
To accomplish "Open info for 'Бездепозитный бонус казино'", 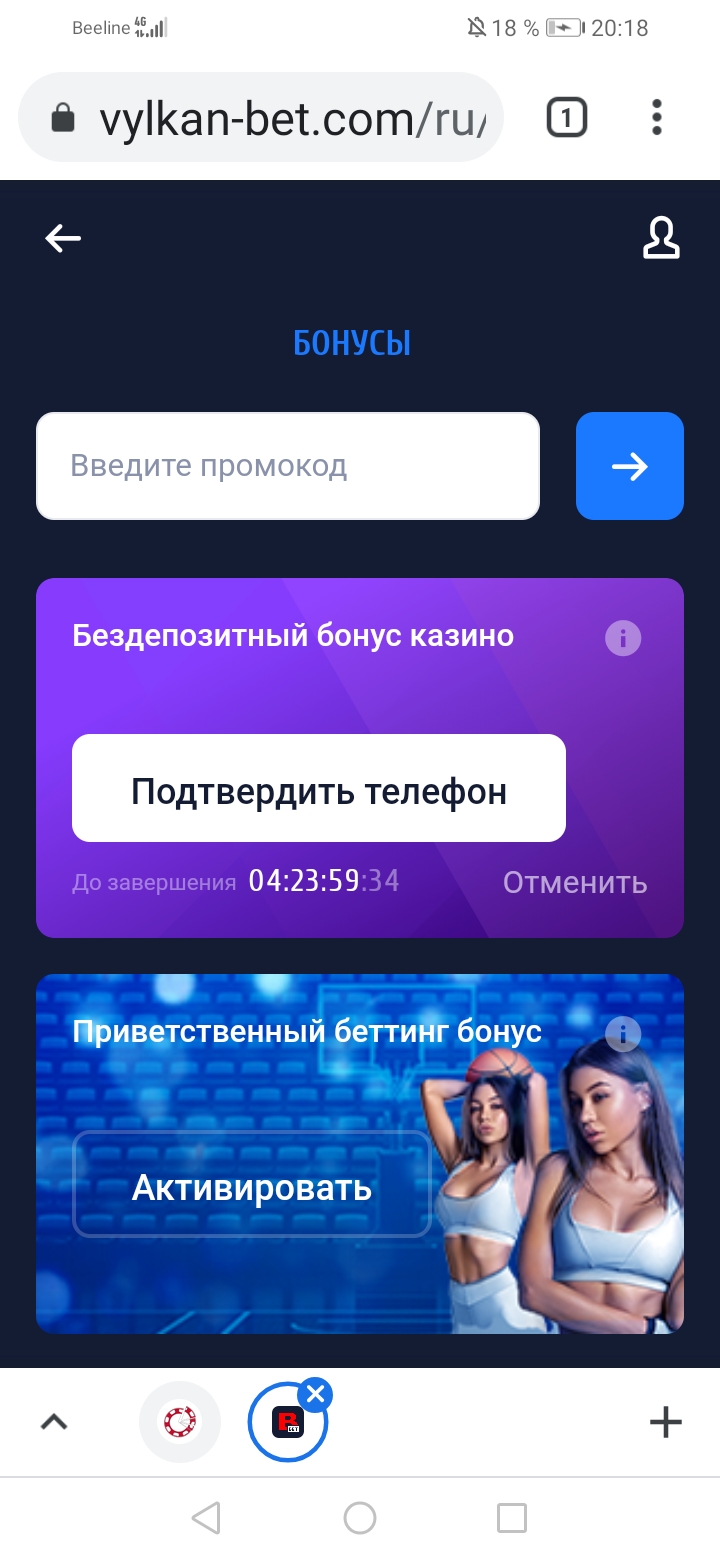I will [x=623, y=637].
